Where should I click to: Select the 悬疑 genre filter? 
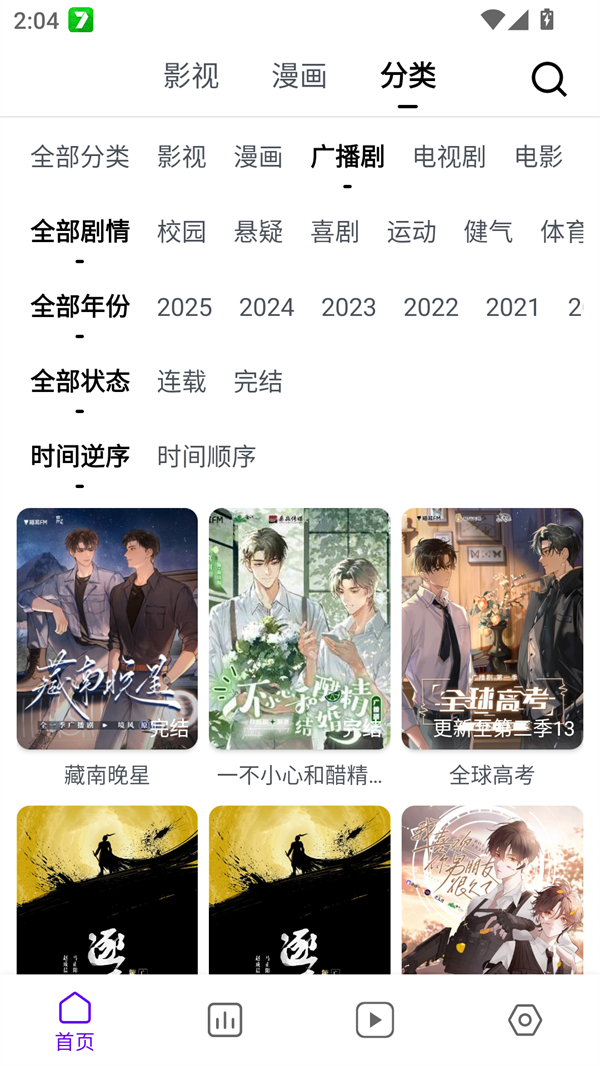pyautogui.click(x=258, y=232)
